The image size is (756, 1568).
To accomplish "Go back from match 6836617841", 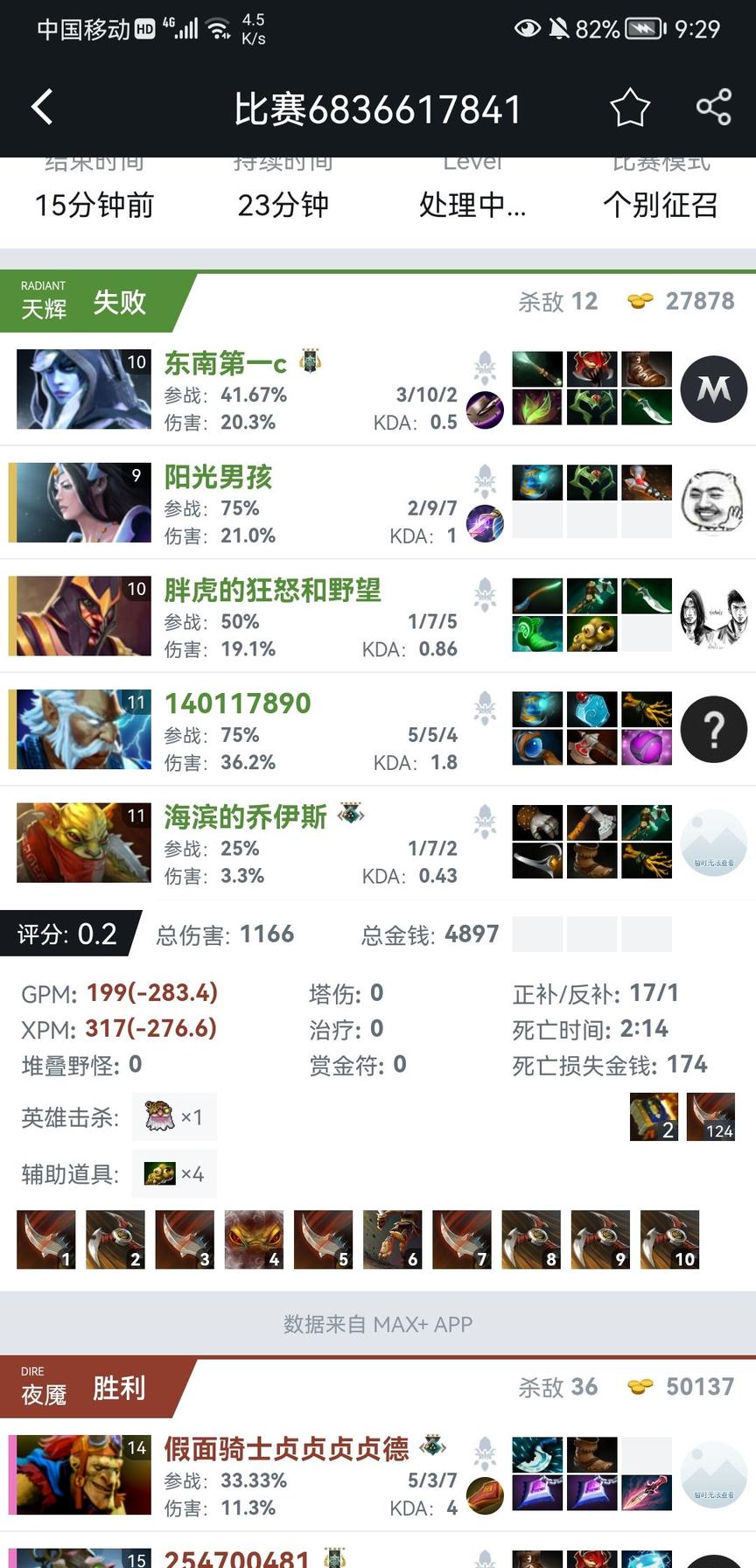I will coord(42,108).
